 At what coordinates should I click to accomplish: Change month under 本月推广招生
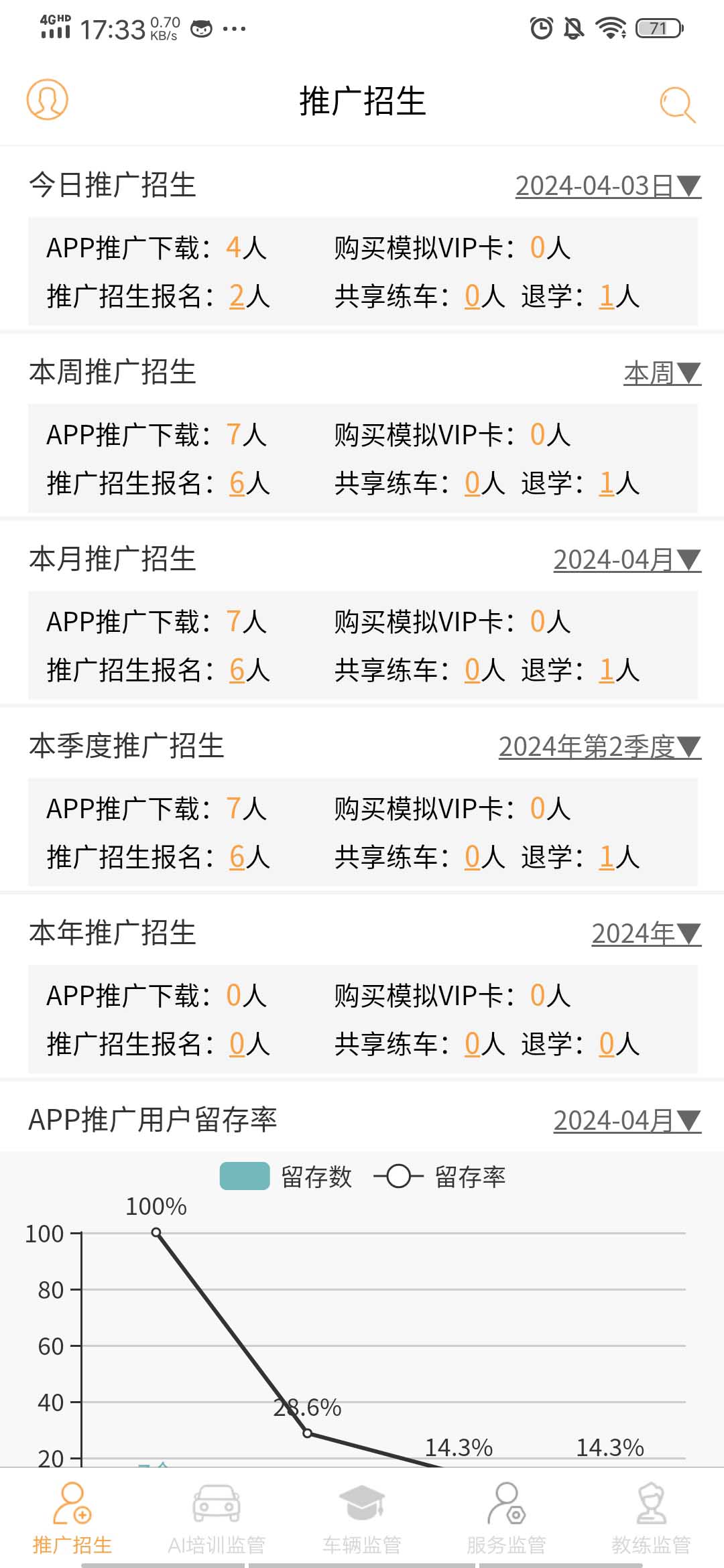626,560
